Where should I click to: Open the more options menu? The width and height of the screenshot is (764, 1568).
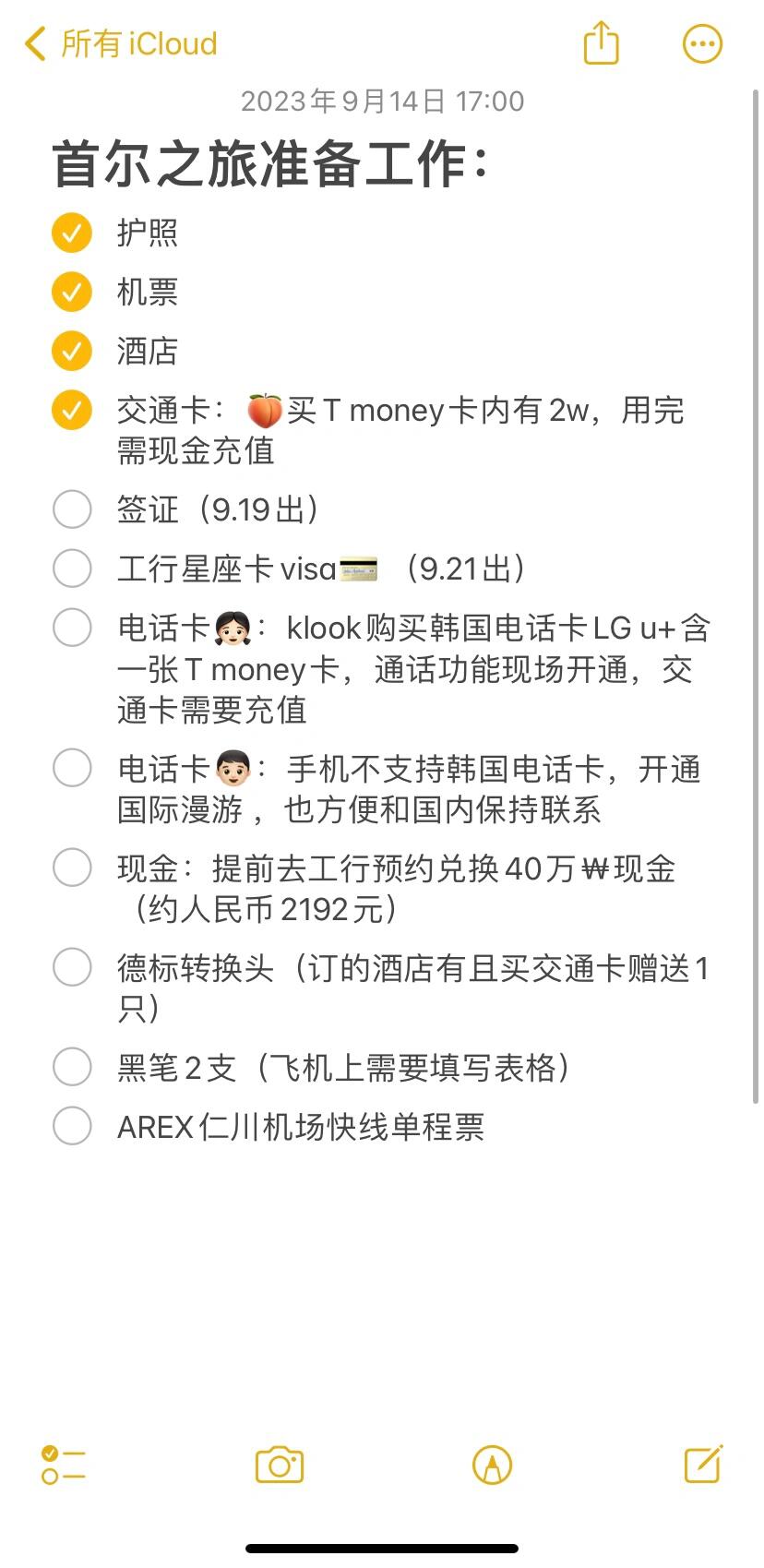click(702, 43)
